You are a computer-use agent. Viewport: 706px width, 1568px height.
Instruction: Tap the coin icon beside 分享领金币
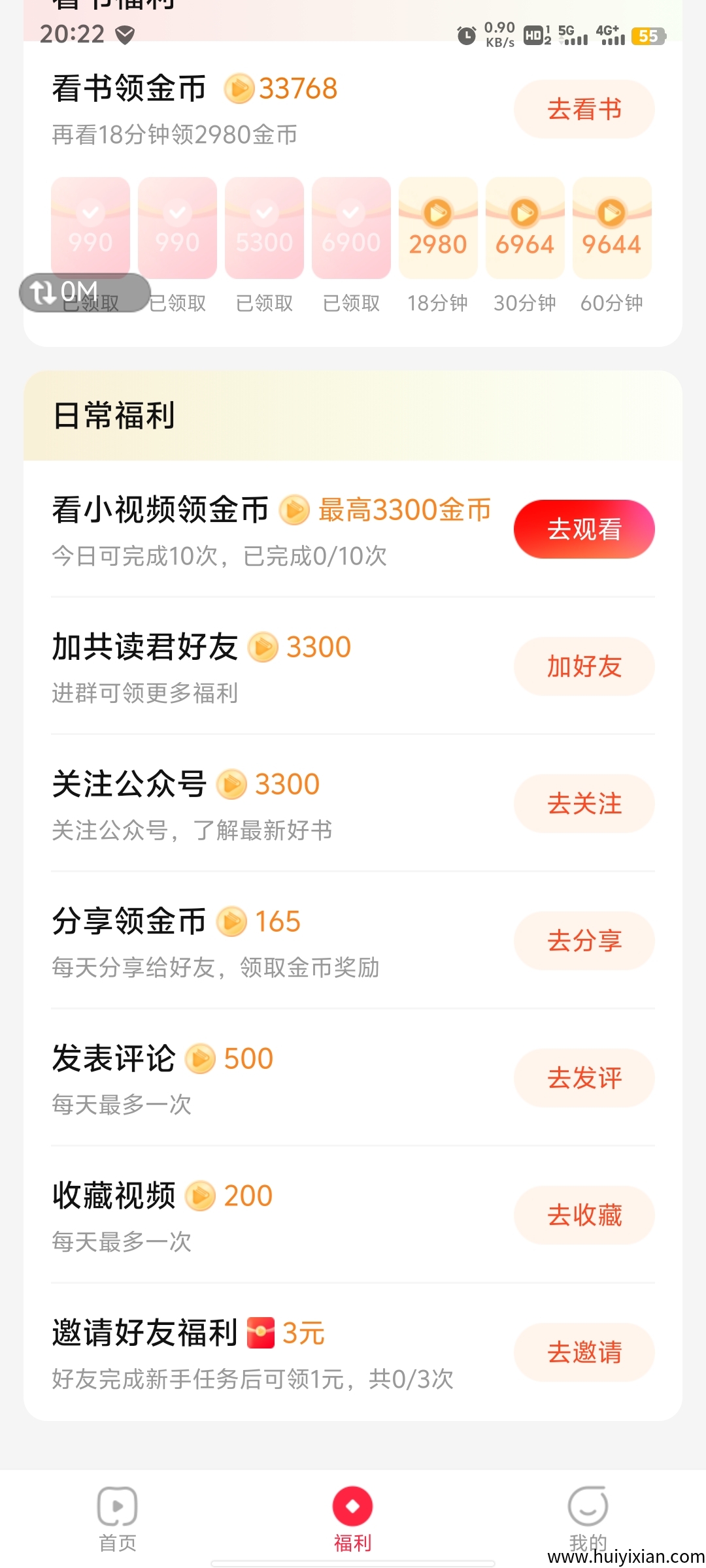tap(230, 921)
